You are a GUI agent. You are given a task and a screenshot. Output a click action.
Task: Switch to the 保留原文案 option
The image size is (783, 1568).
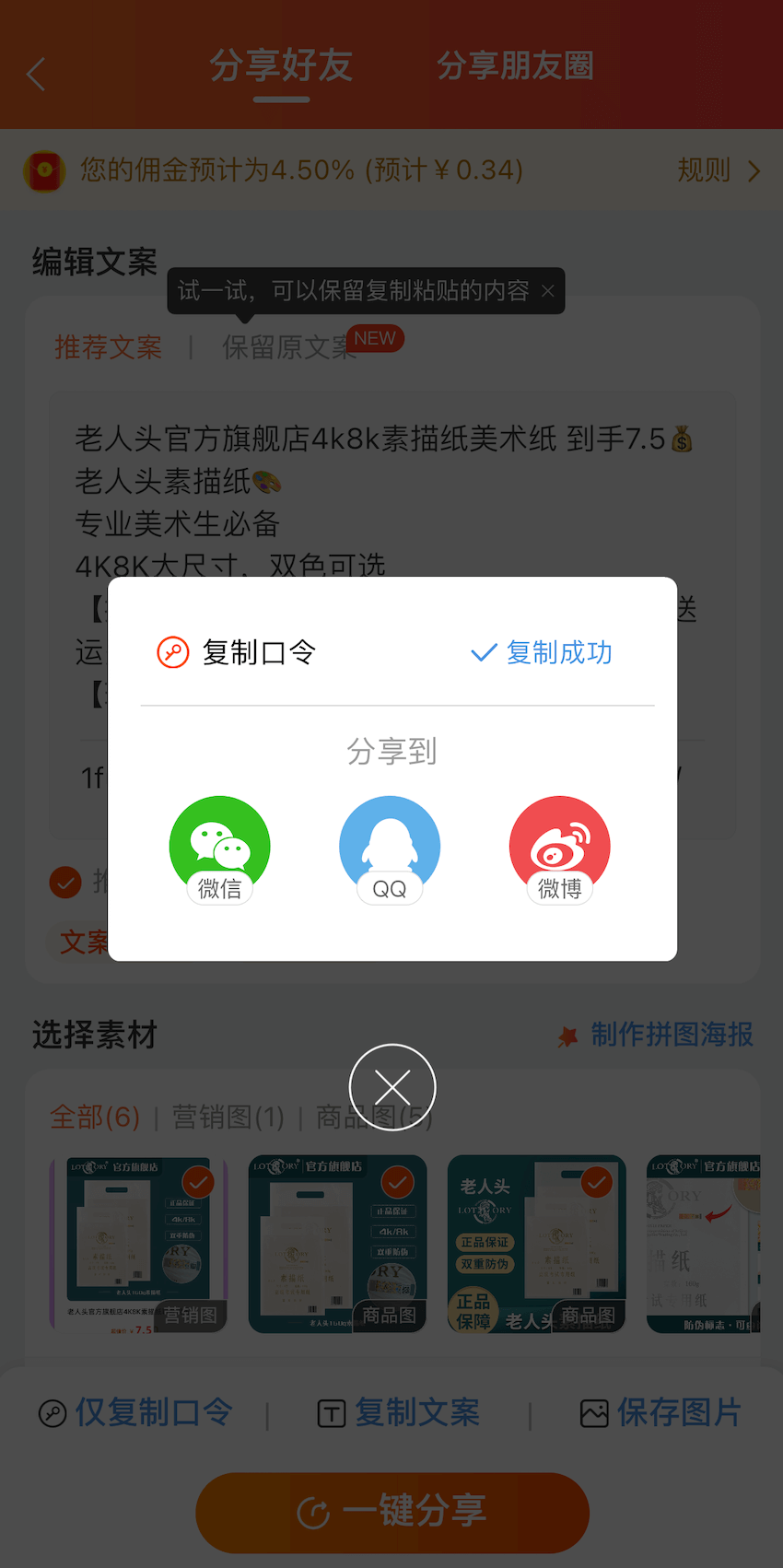pos(288,347)
